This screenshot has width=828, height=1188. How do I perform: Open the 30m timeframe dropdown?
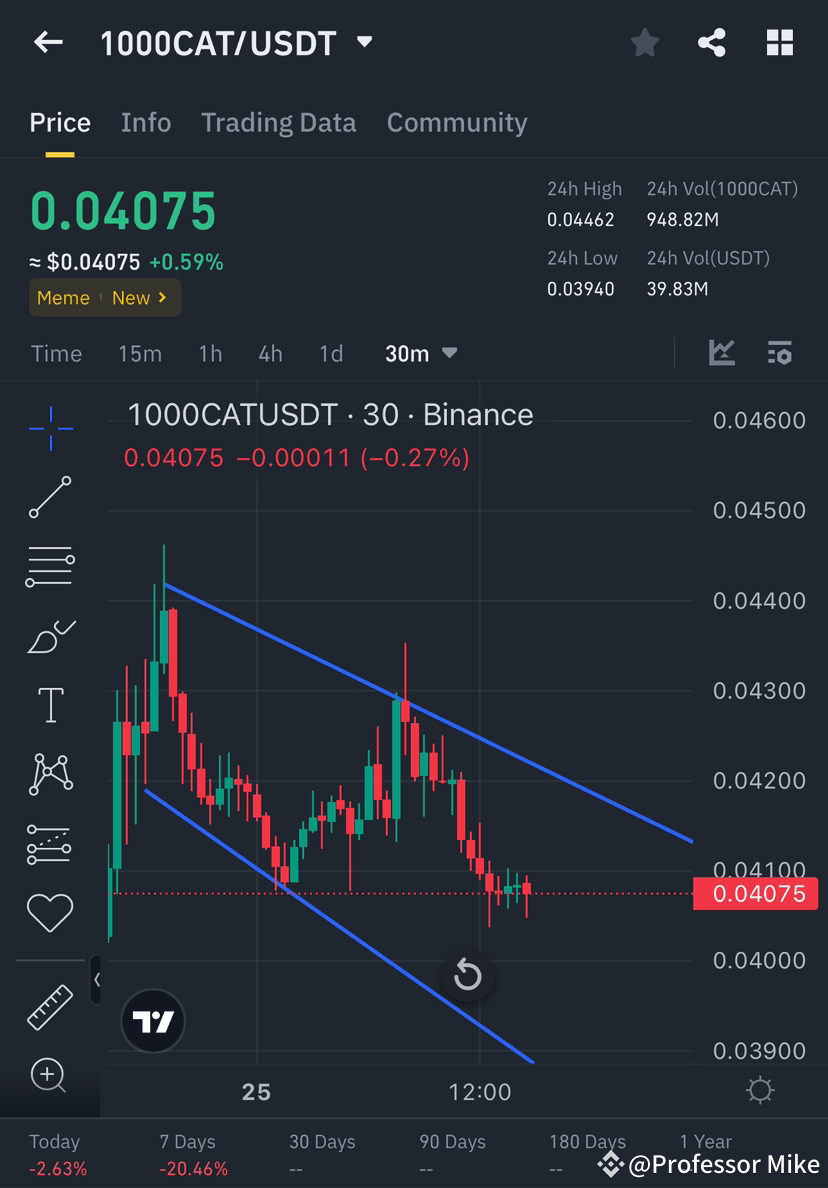[x=420, y=353]
